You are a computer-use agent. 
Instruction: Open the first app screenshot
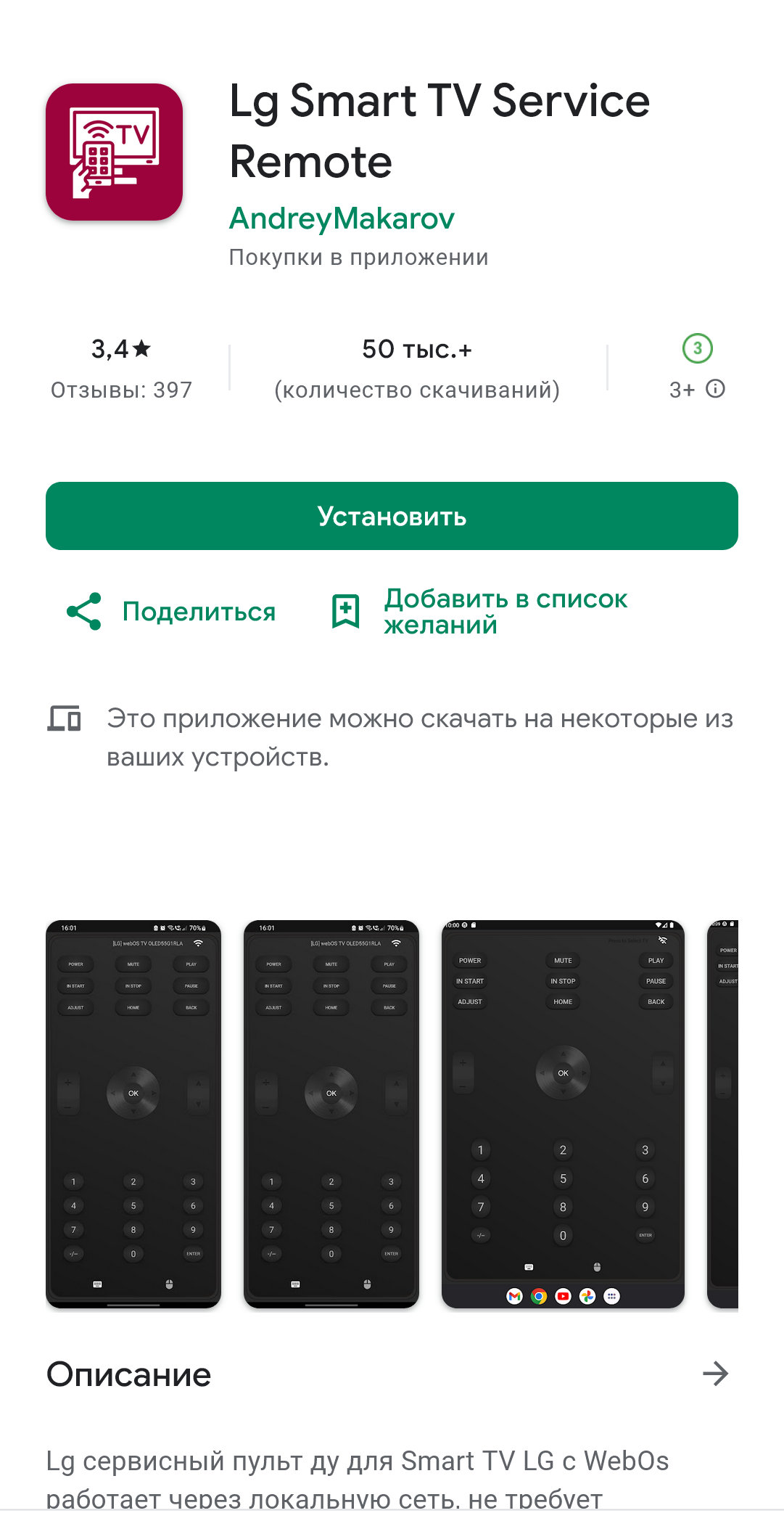(x=133, y=1114)
